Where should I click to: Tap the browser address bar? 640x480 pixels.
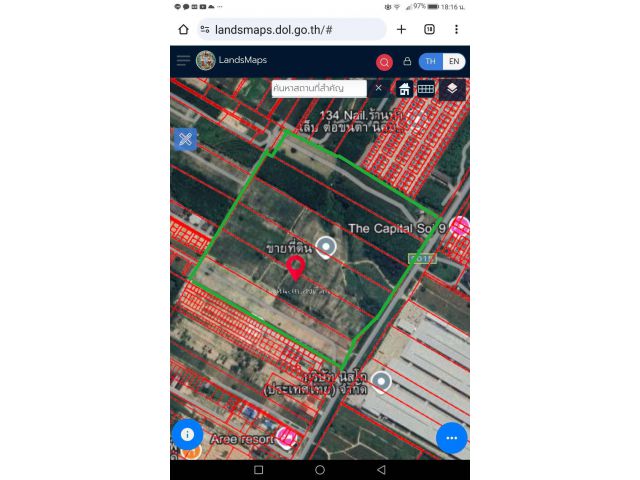[290, 30]
